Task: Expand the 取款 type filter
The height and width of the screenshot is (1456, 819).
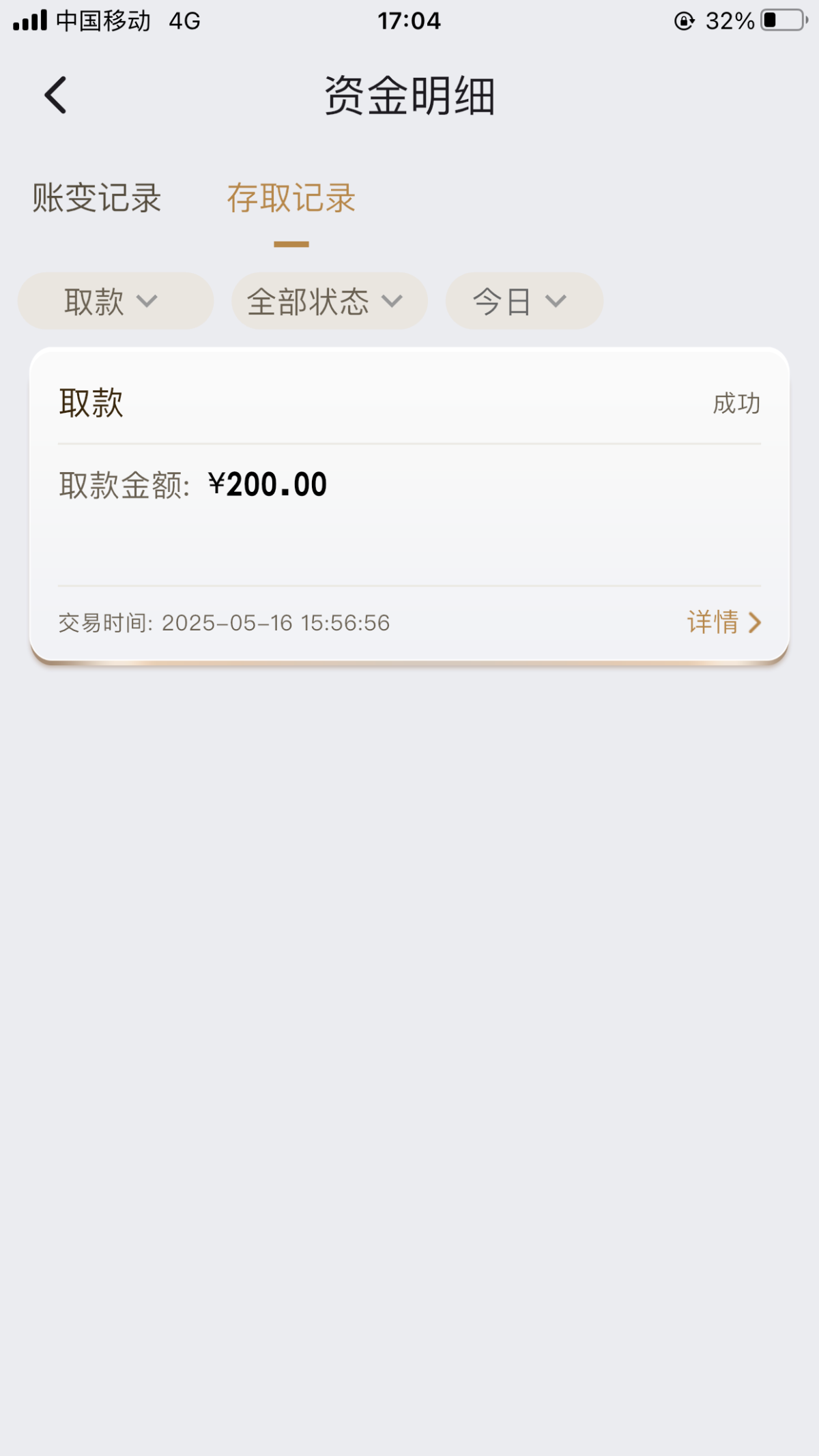Action: 115,301
